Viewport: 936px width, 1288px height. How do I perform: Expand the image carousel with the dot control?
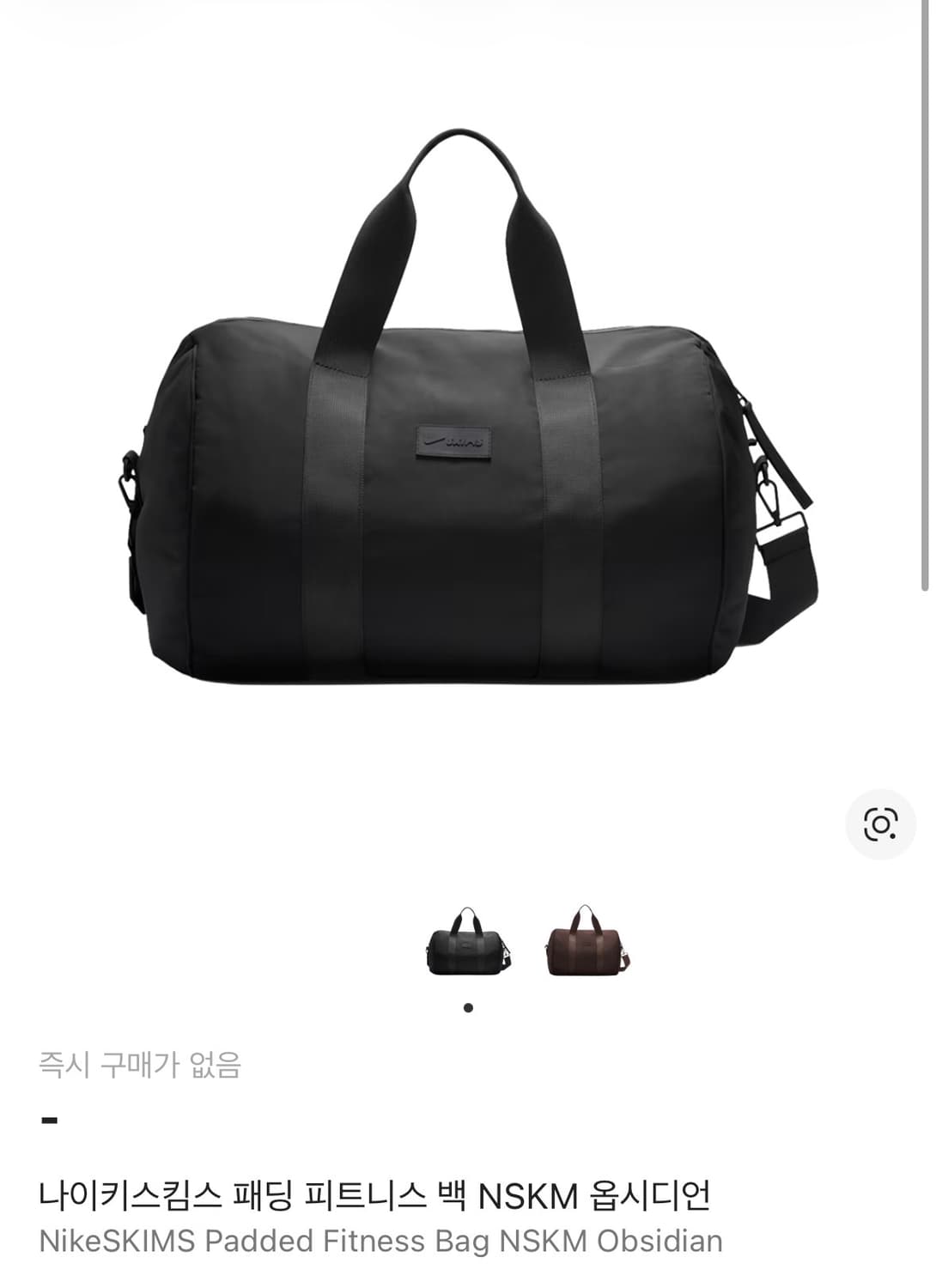pyautogui.click(x=468, y=1005)
